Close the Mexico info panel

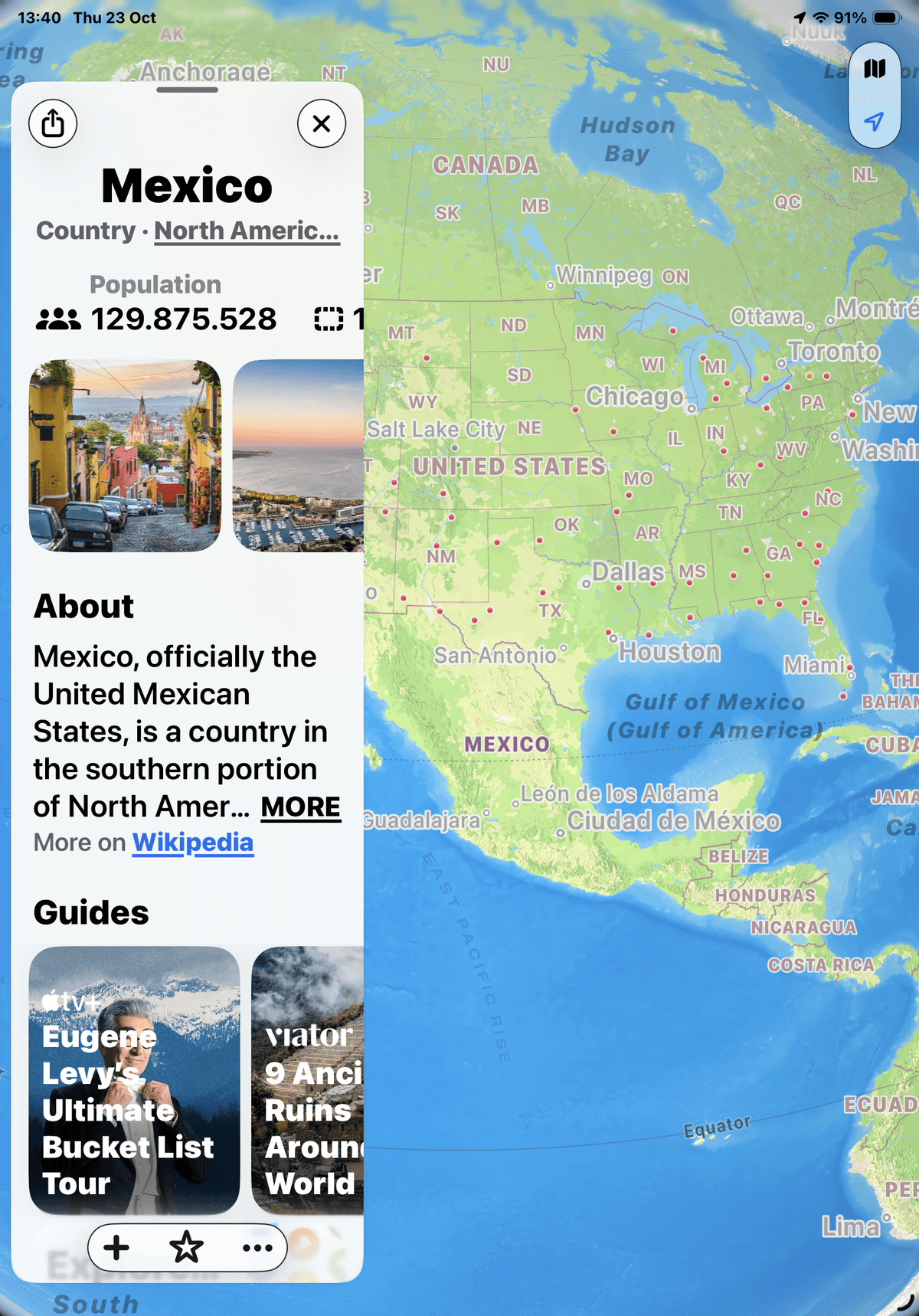[322, 123]
